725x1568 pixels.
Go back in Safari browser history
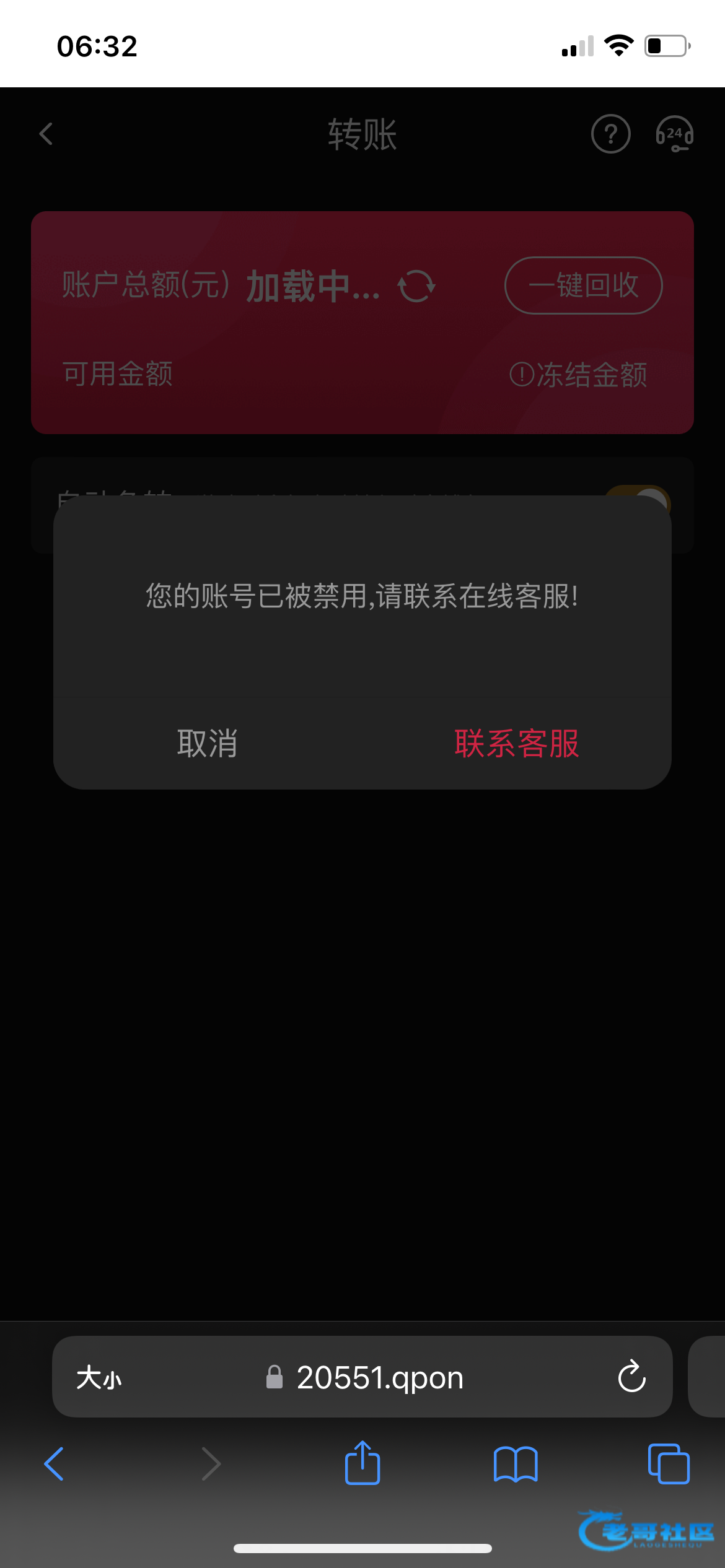point(55,1465)
